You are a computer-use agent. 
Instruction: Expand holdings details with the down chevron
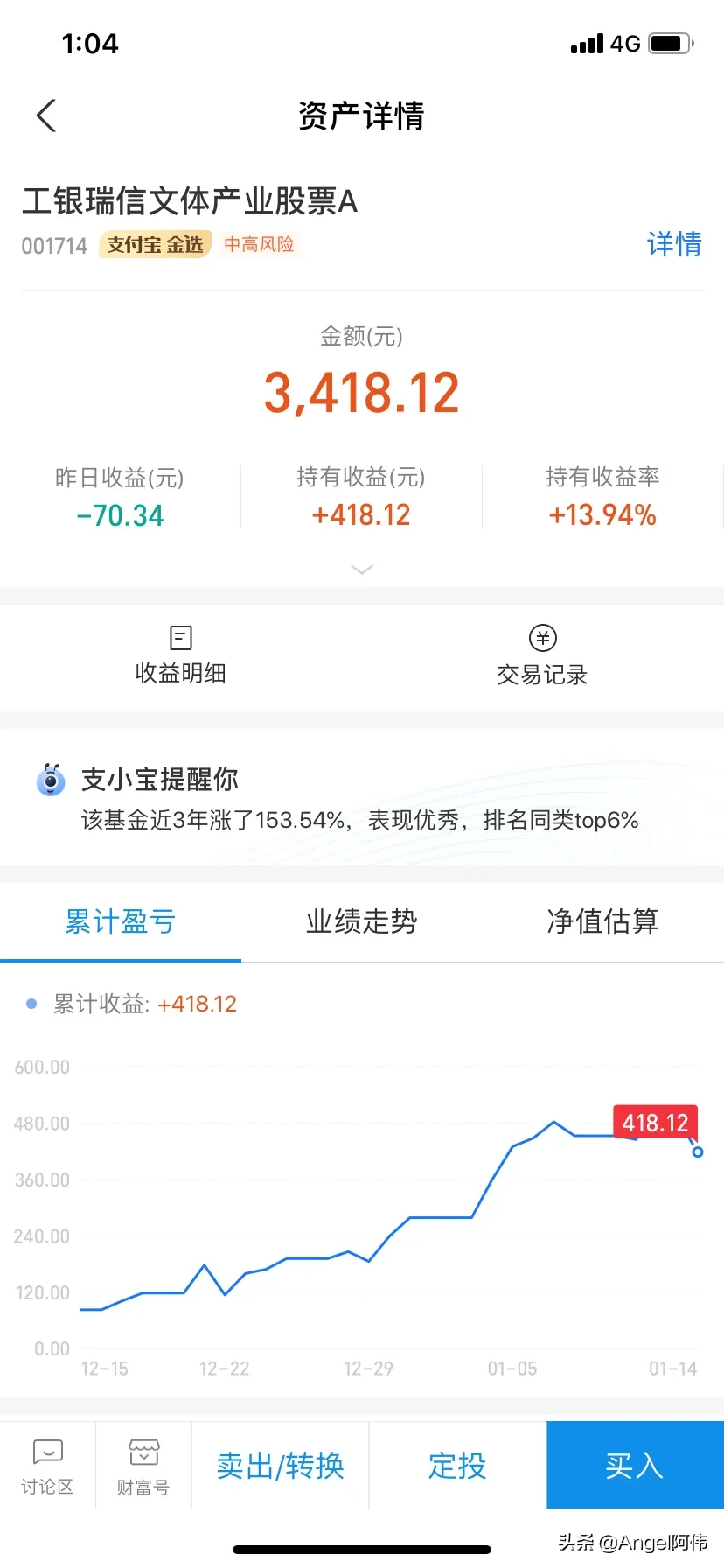[x=361, y=570]
